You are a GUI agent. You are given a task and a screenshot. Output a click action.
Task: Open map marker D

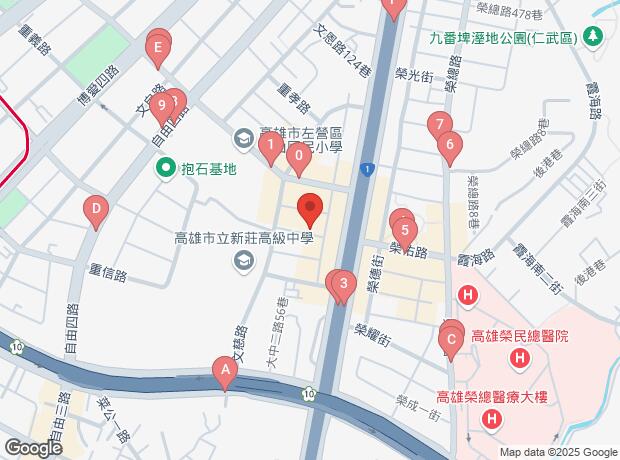(95, 209)
